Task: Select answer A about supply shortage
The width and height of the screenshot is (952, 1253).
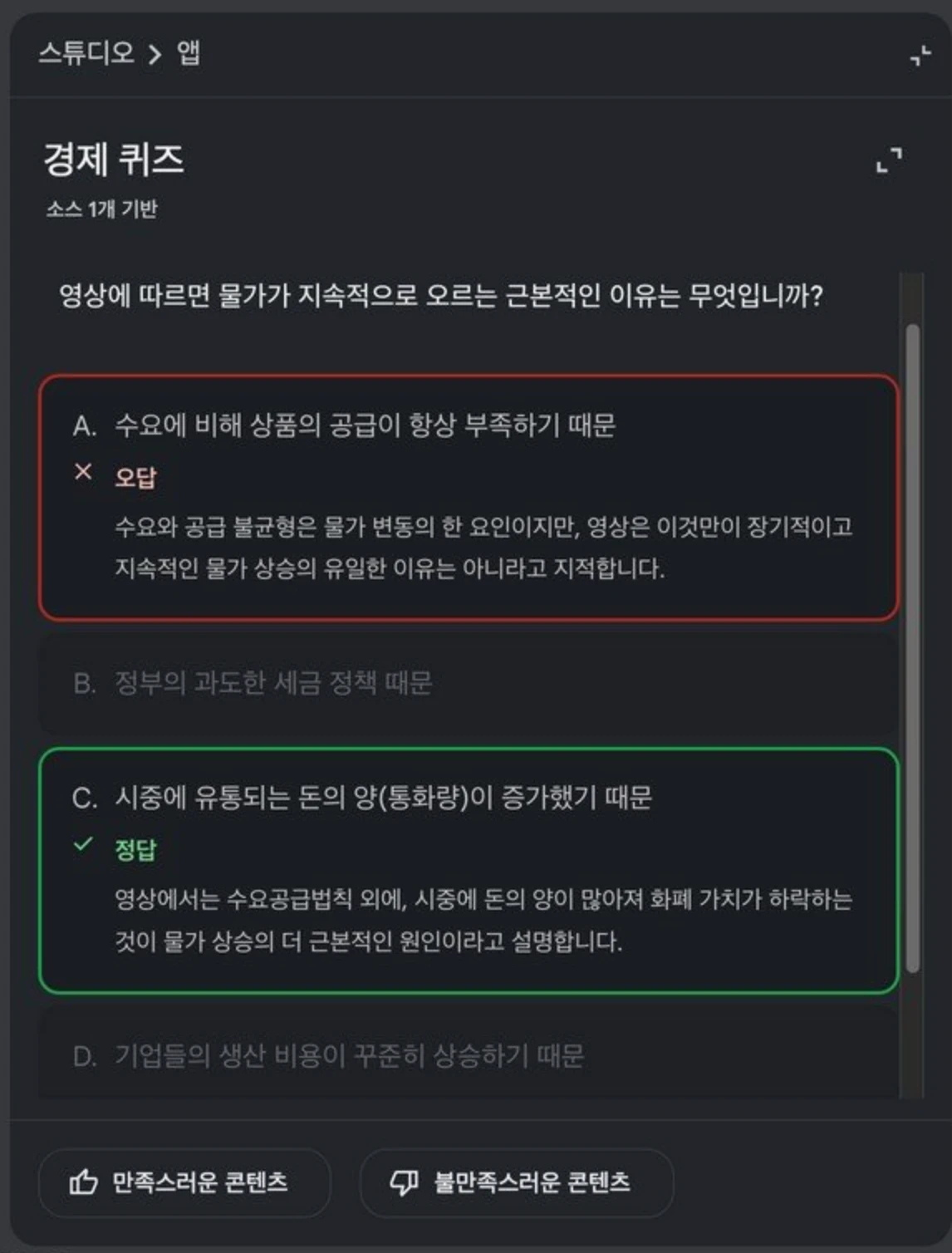Action: 366,425
